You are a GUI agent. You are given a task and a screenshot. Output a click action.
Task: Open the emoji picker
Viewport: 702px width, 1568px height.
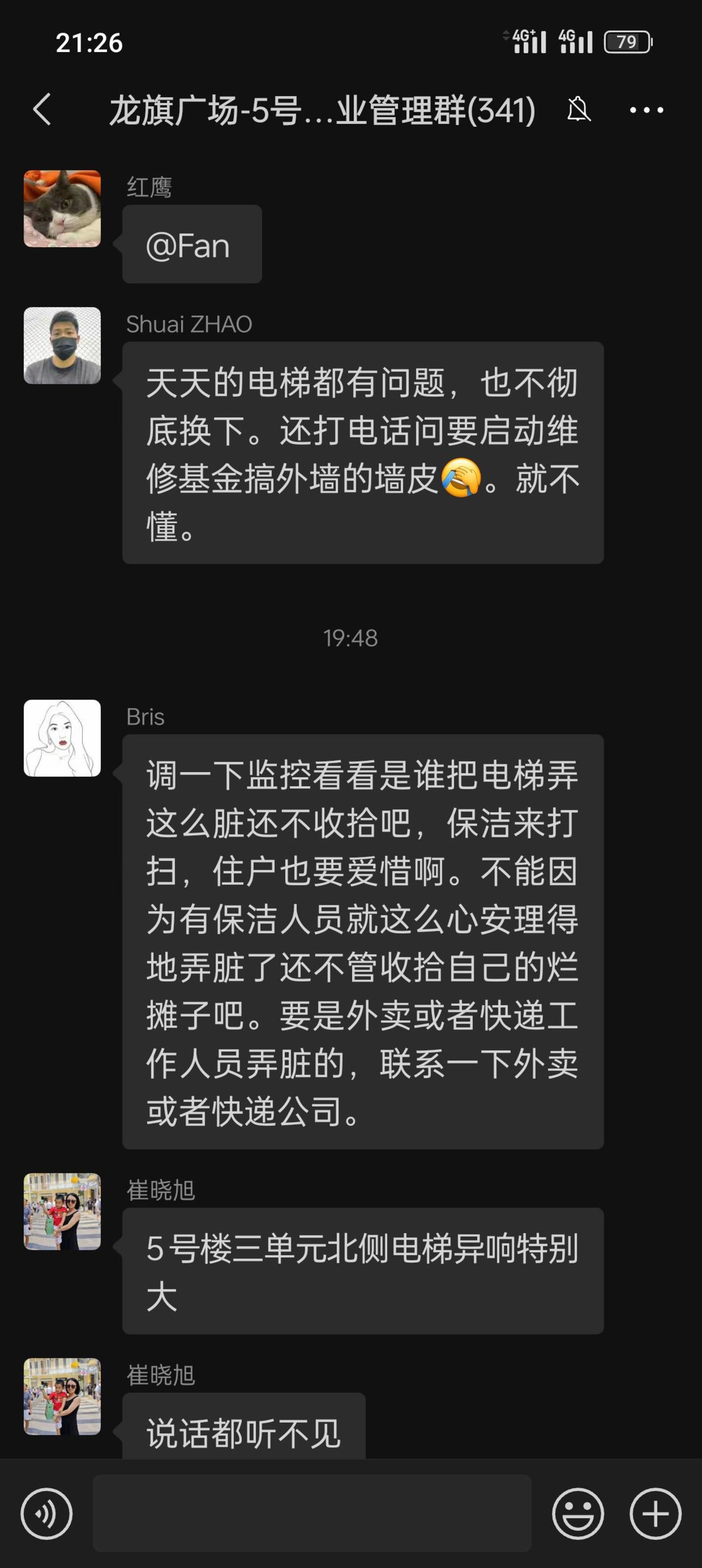pyautogui.click(x=578, y=1513)
